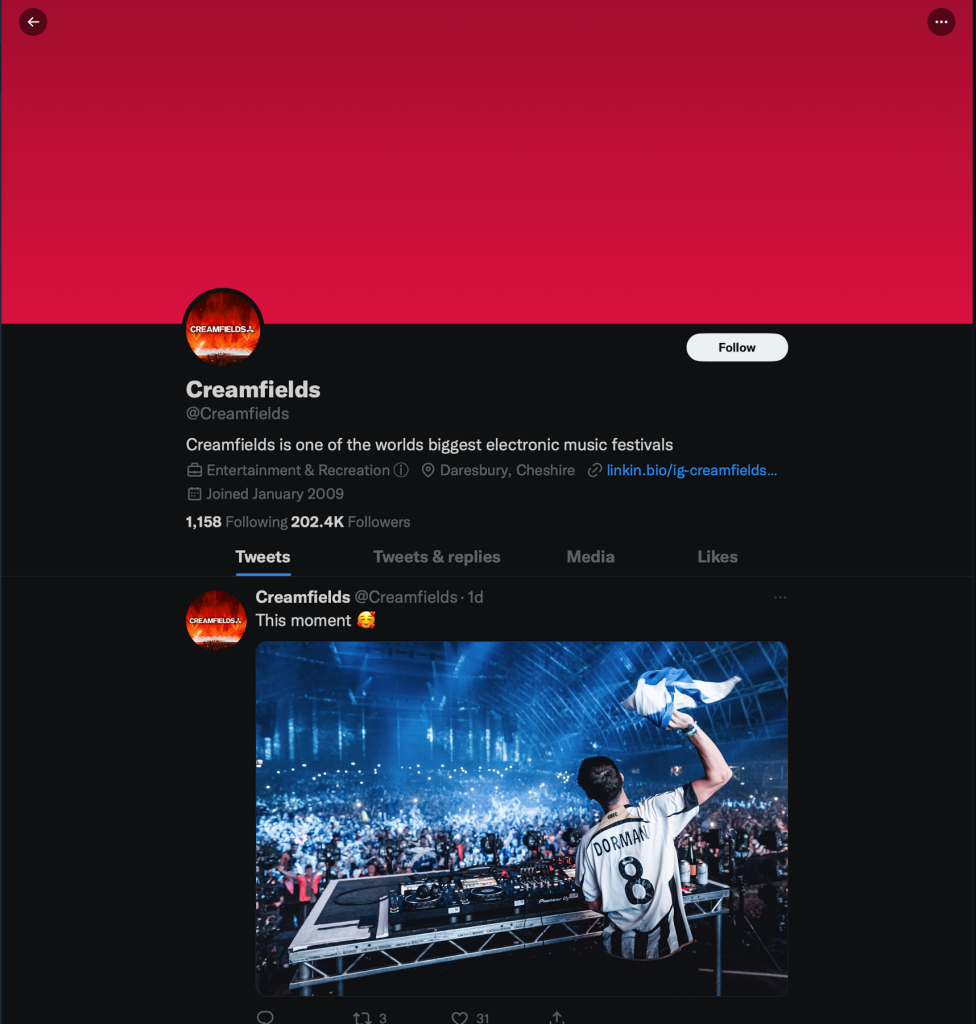This screenshot has width=976, height=1024.
Task: Tap the Entertainment & Recreation info icon
Action: 401,470
